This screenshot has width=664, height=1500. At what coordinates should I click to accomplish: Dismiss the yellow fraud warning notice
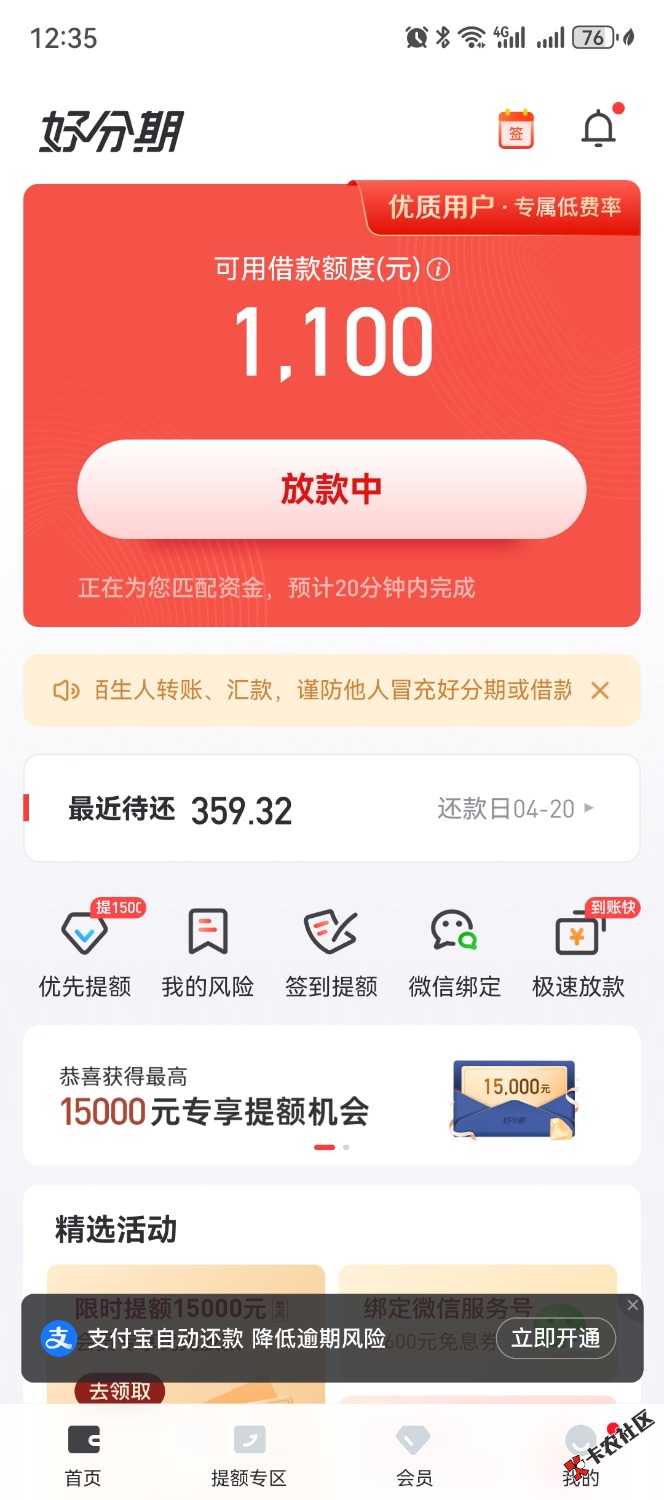coord(600,690)
